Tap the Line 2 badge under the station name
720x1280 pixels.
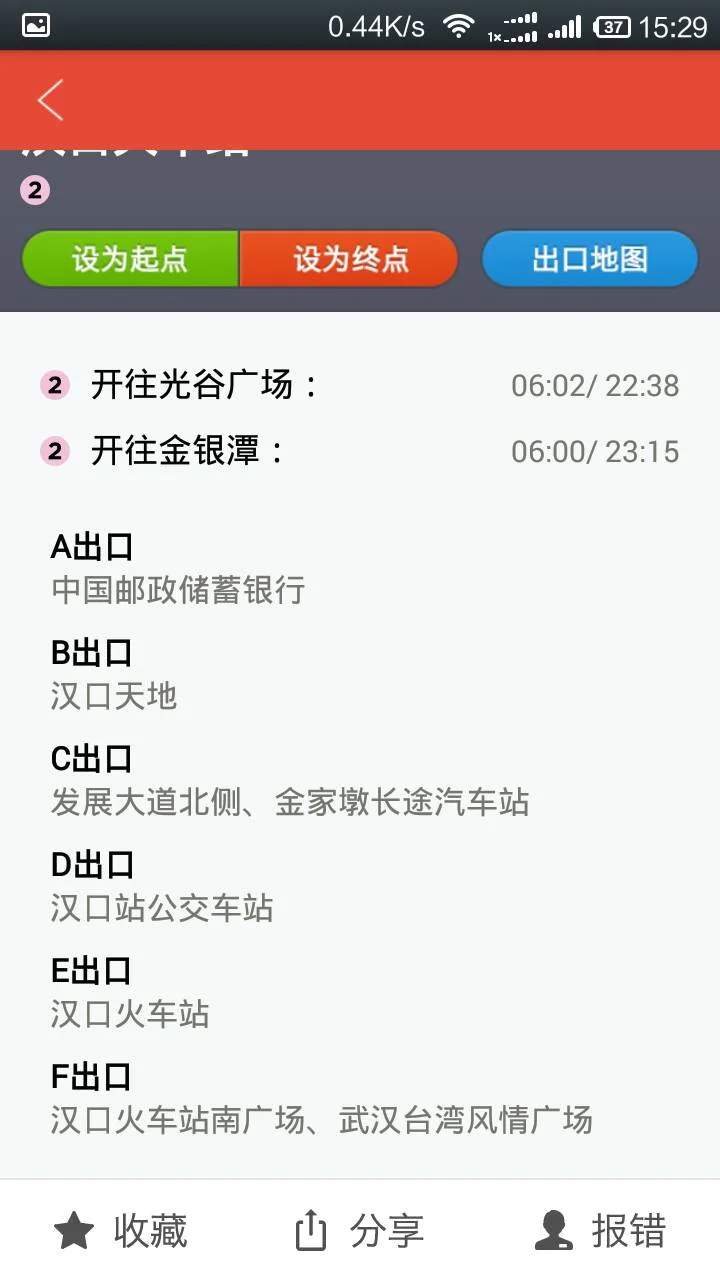(x=36, y=190)
